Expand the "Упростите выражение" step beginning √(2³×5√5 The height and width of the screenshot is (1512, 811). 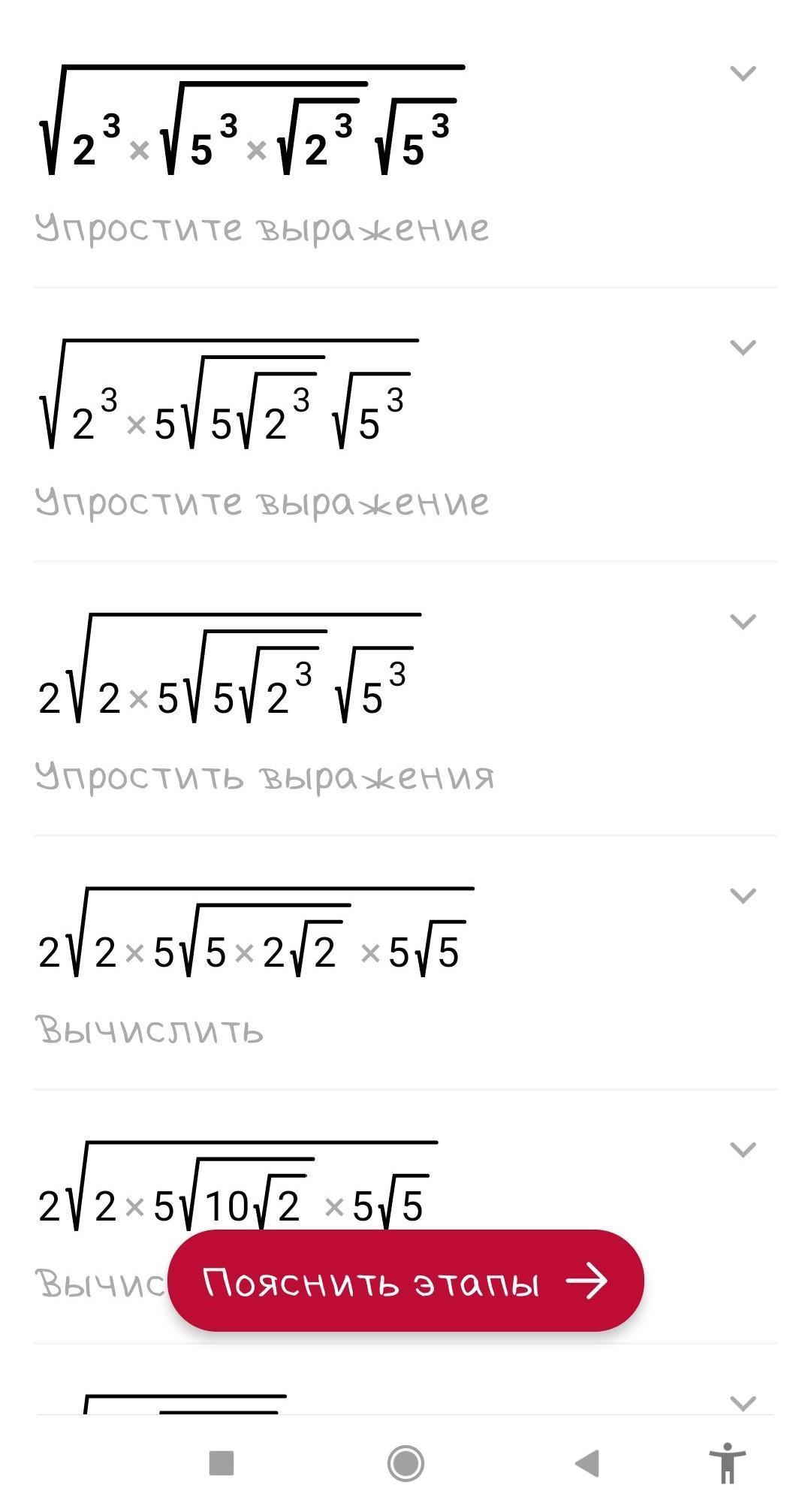(743, 347)
